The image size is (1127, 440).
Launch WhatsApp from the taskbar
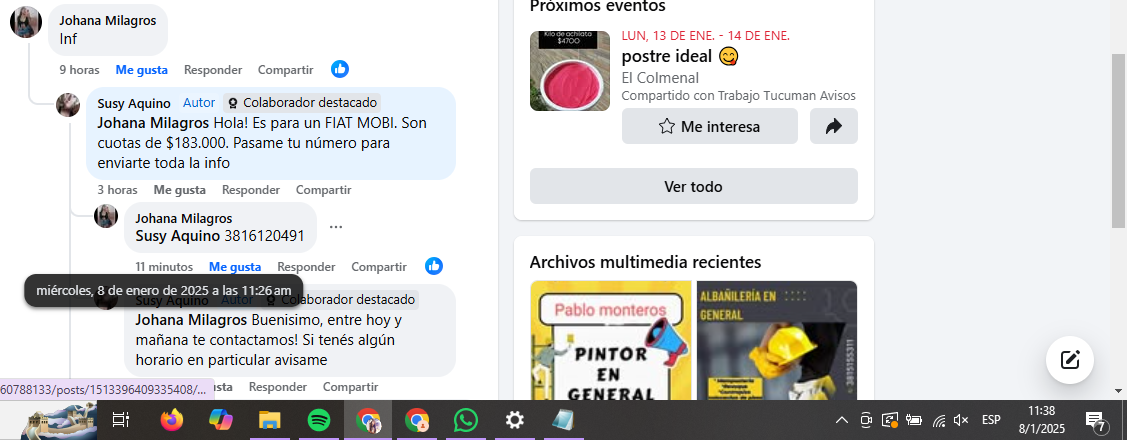tap(465, 421)
